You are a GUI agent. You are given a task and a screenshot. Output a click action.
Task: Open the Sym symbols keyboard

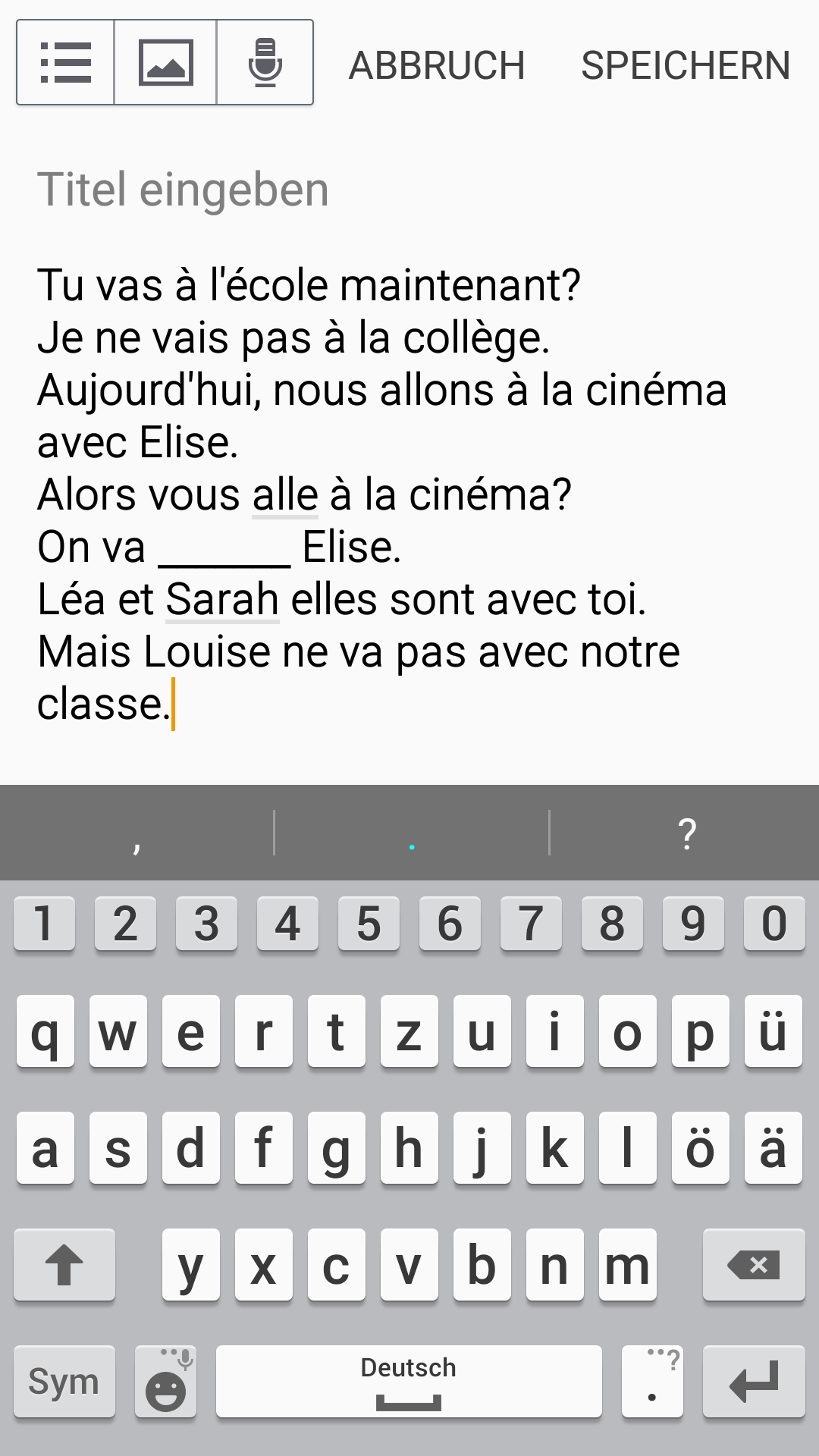[x=64, y=1382]
